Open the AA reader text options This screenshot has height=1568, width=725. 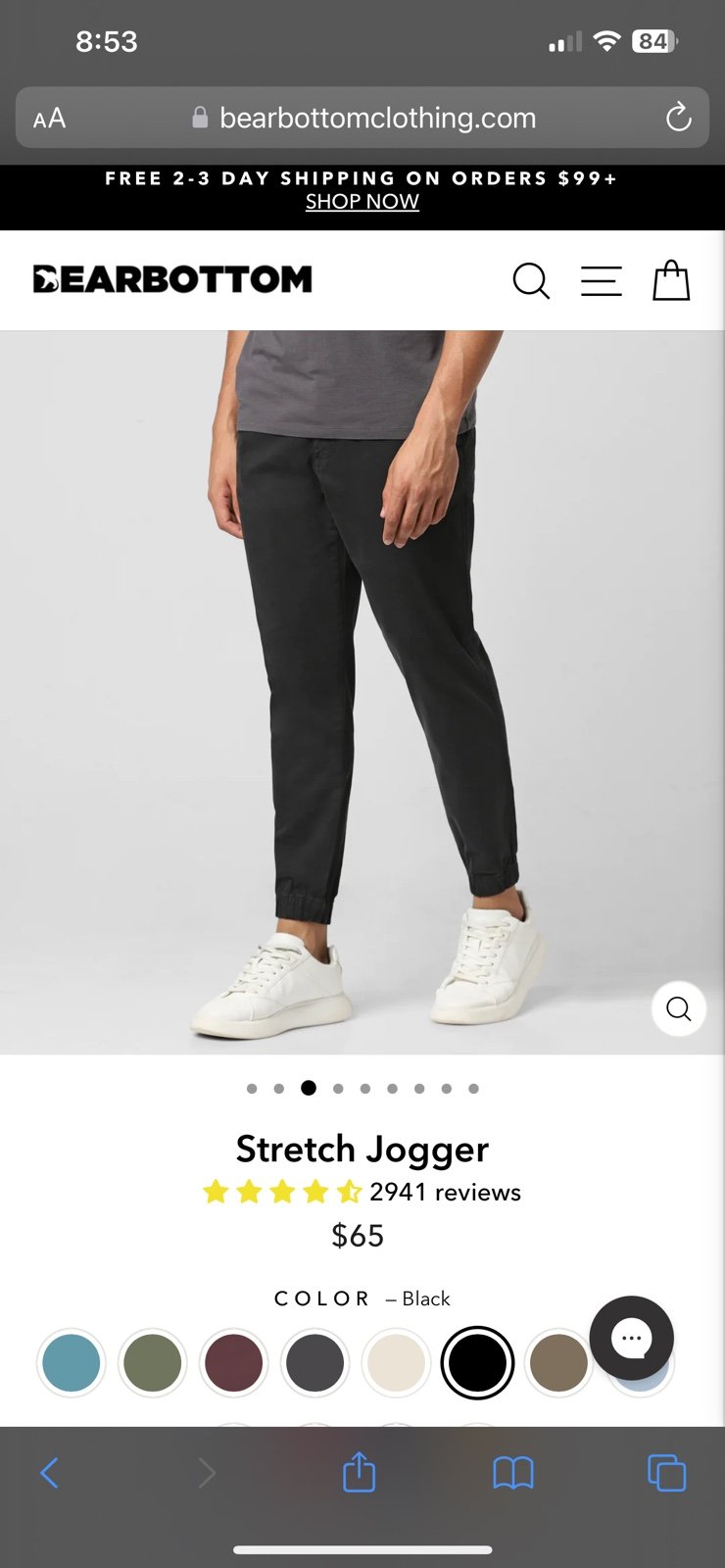[49, 119]
